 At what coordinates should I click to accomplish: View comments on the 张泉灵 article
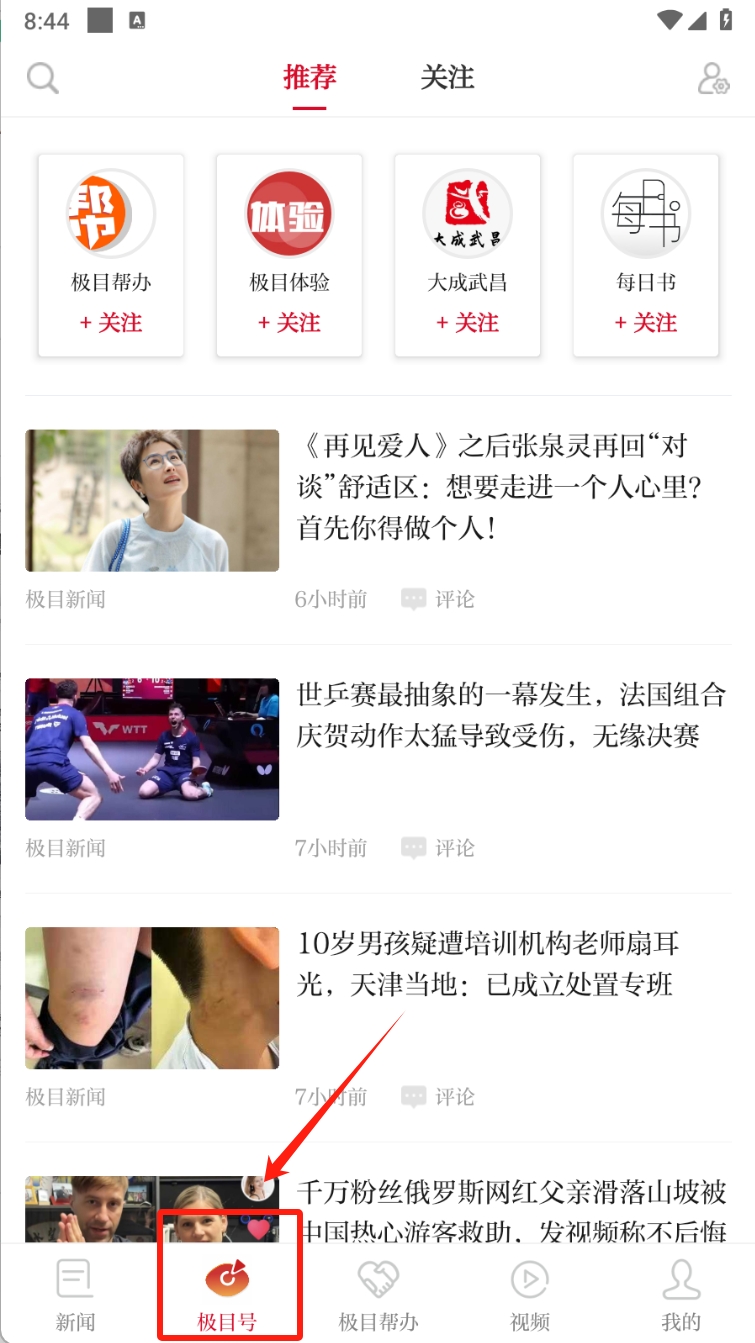point(438,599)
